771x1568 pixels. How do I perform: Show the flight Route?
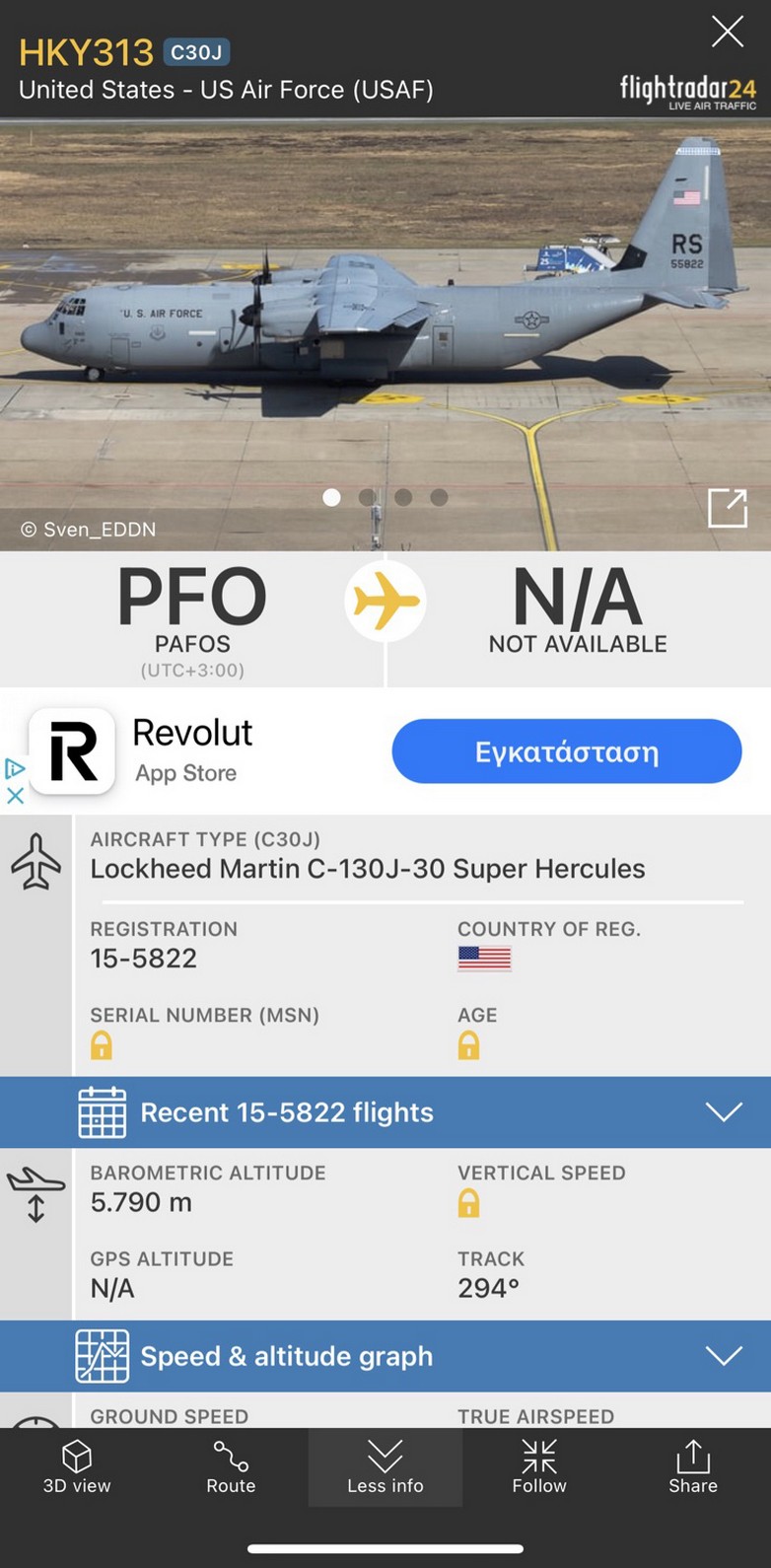coord(231,1467)
